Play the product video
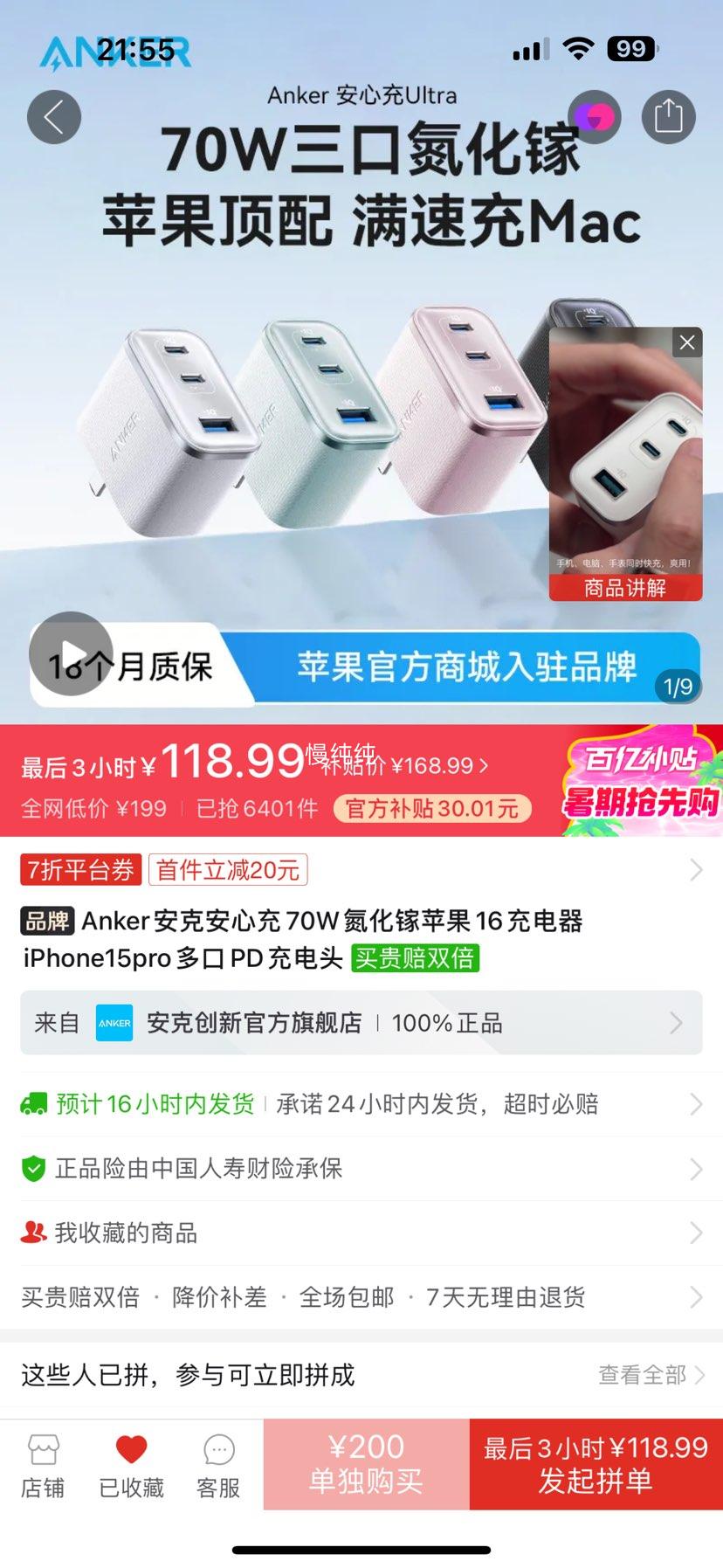 (71, 653)
